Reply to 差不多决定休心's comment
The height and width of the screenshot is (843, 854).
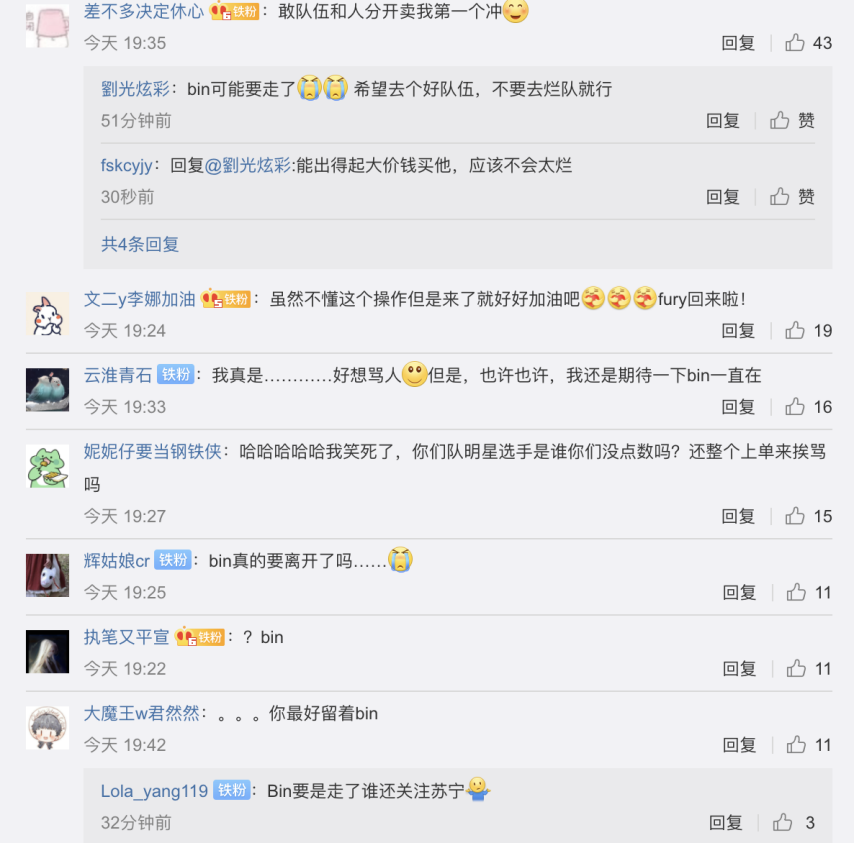point(738,43)
